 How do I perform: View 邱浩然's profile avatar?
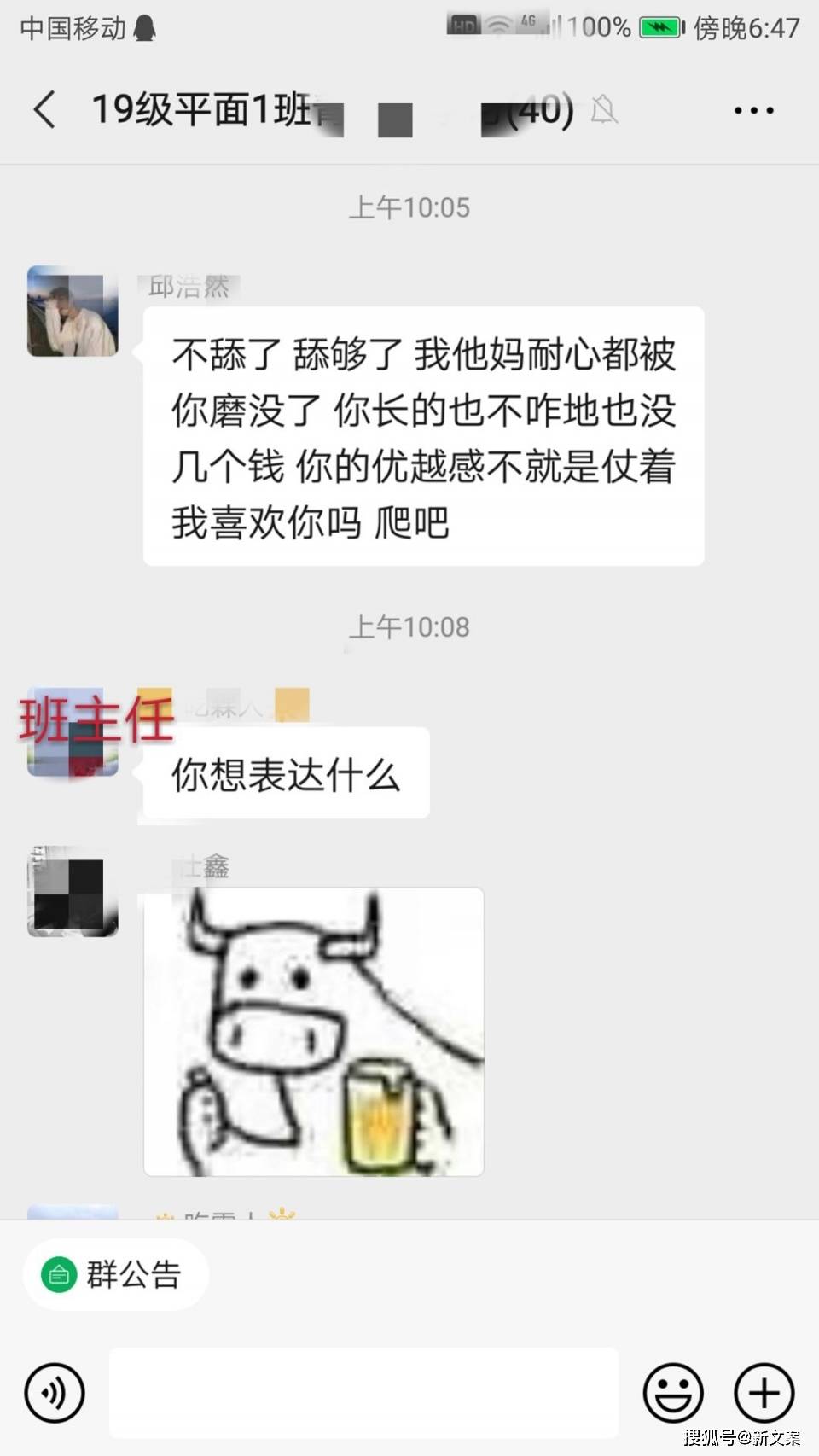[73, 311]
